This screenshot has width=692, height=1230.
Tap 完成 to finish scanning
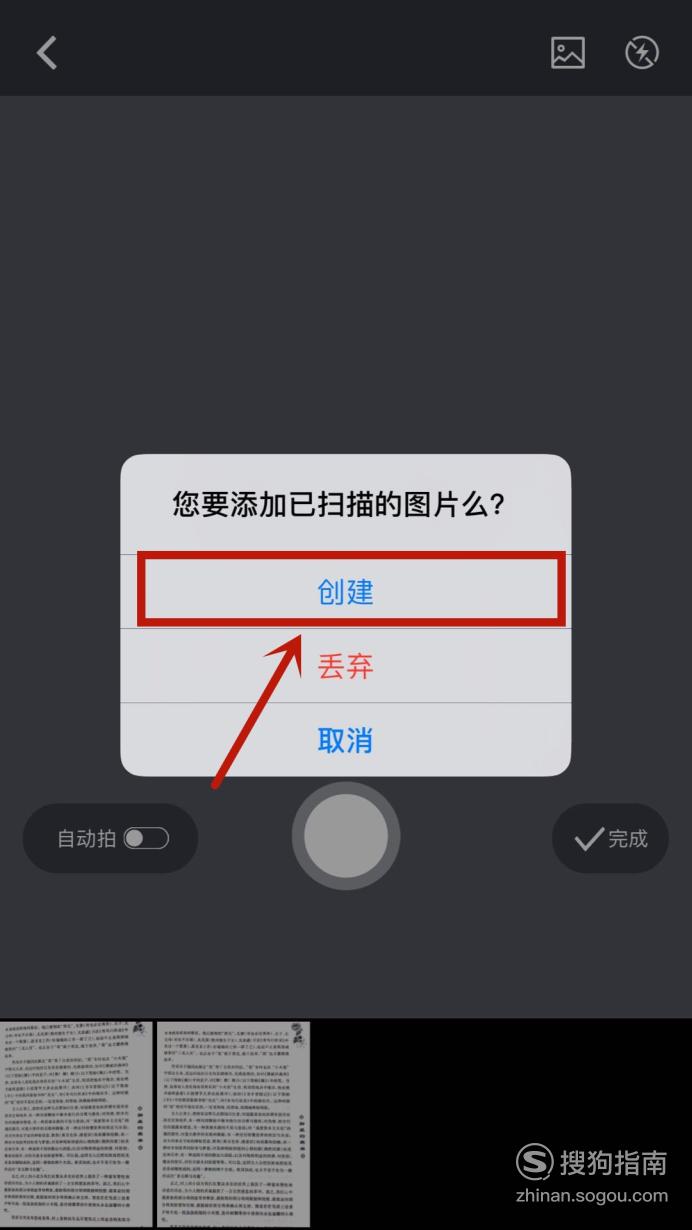(x=610, y=838)
